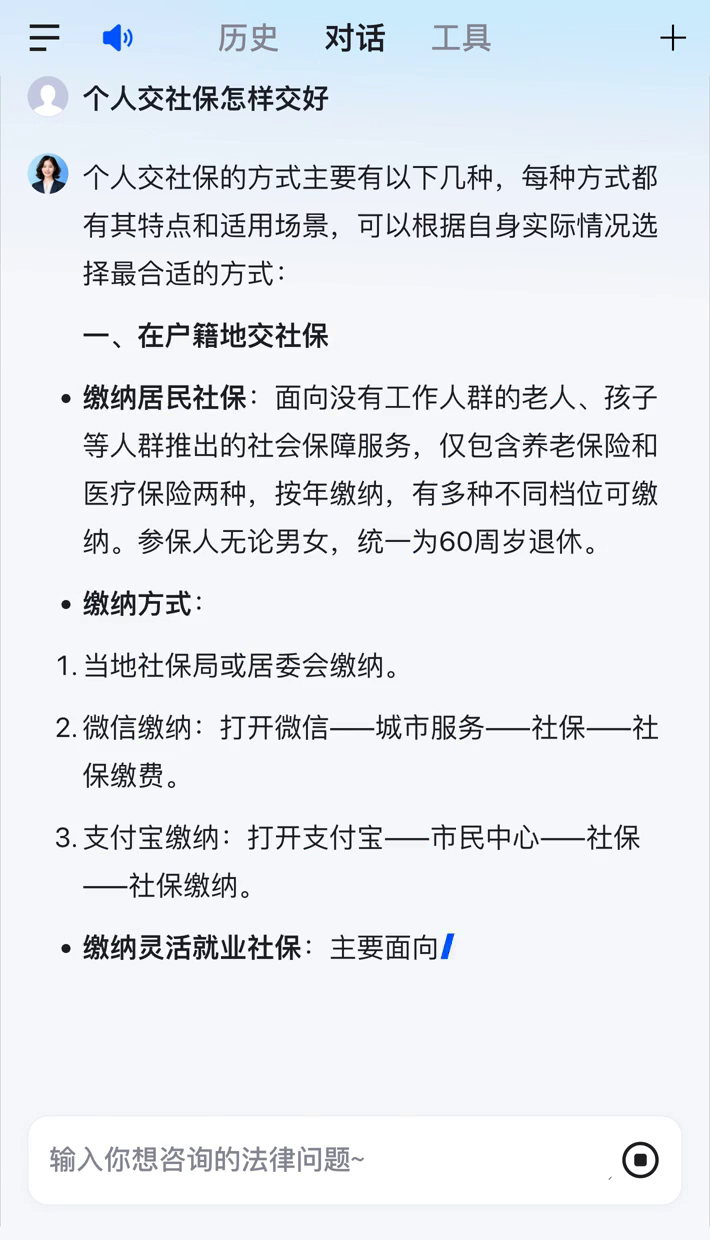Screen dimensions: 710x1240
Task: Switch to the 工具 tab
Action: point(461,39)
